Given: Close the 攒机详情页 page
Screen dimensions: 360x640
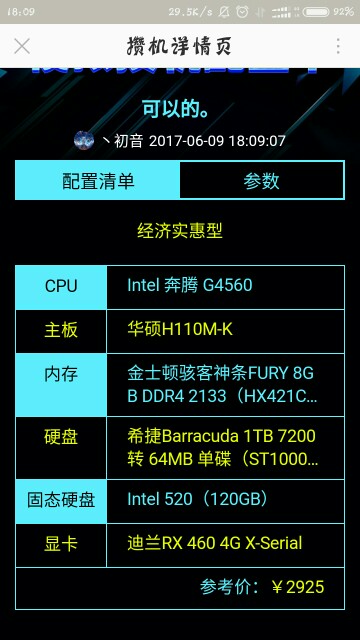Looking at the screenshot, I should click(x=22, y=46).
